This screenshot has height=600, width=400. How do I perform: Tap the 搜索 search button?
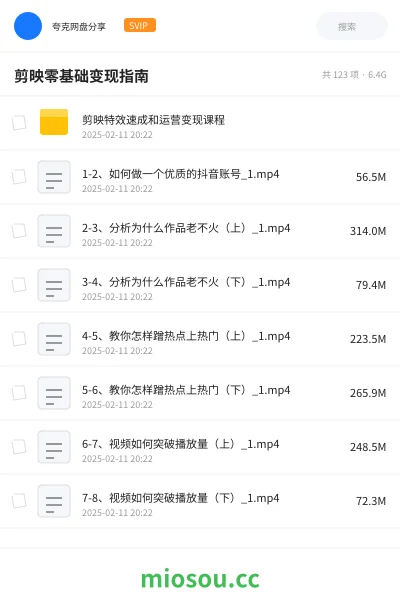point(352,26)
